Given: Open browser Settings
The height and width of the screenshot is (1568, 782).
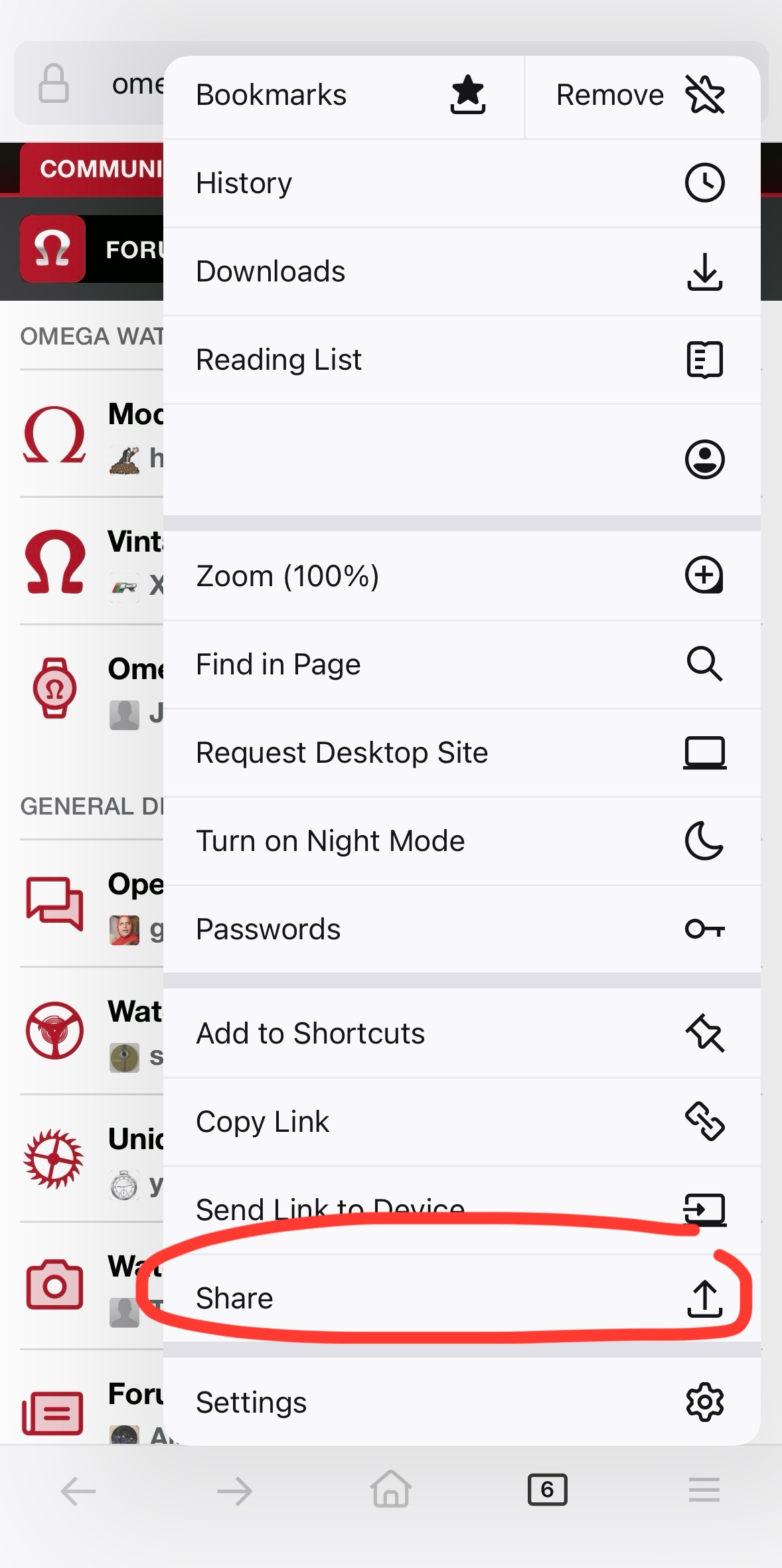Looking at the screenshot, I should click(x=461, y=1402).
